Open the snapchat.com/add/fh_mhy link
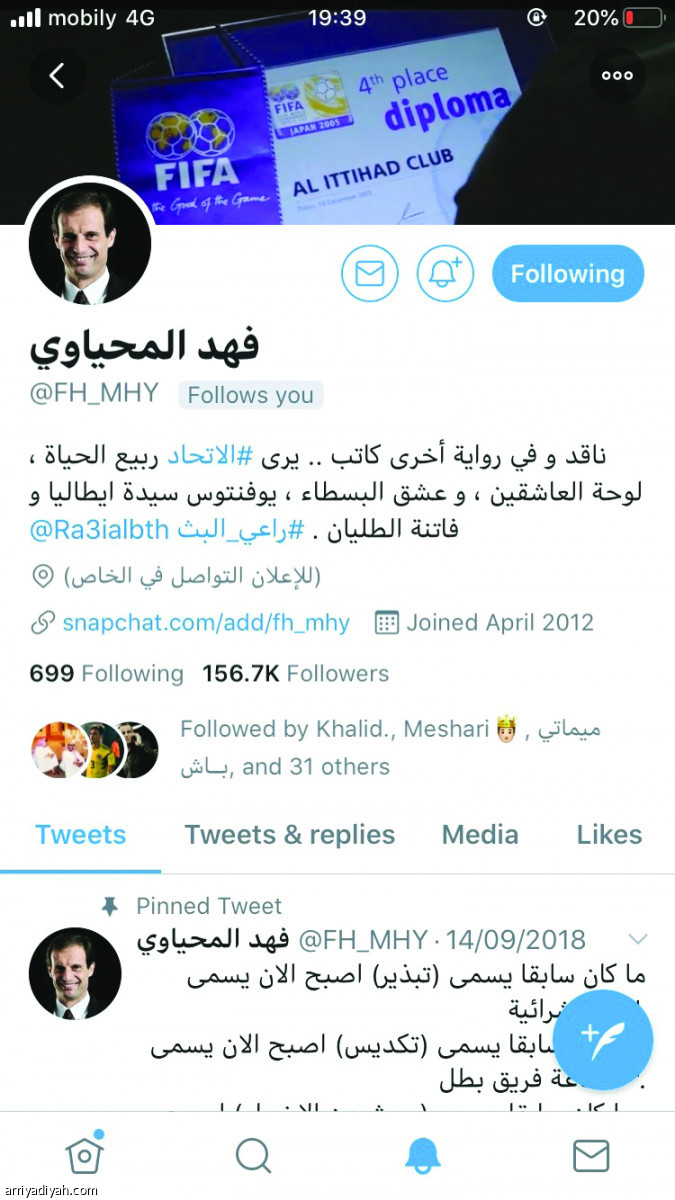The image size is (675, 1200). (x=205, y=623)
